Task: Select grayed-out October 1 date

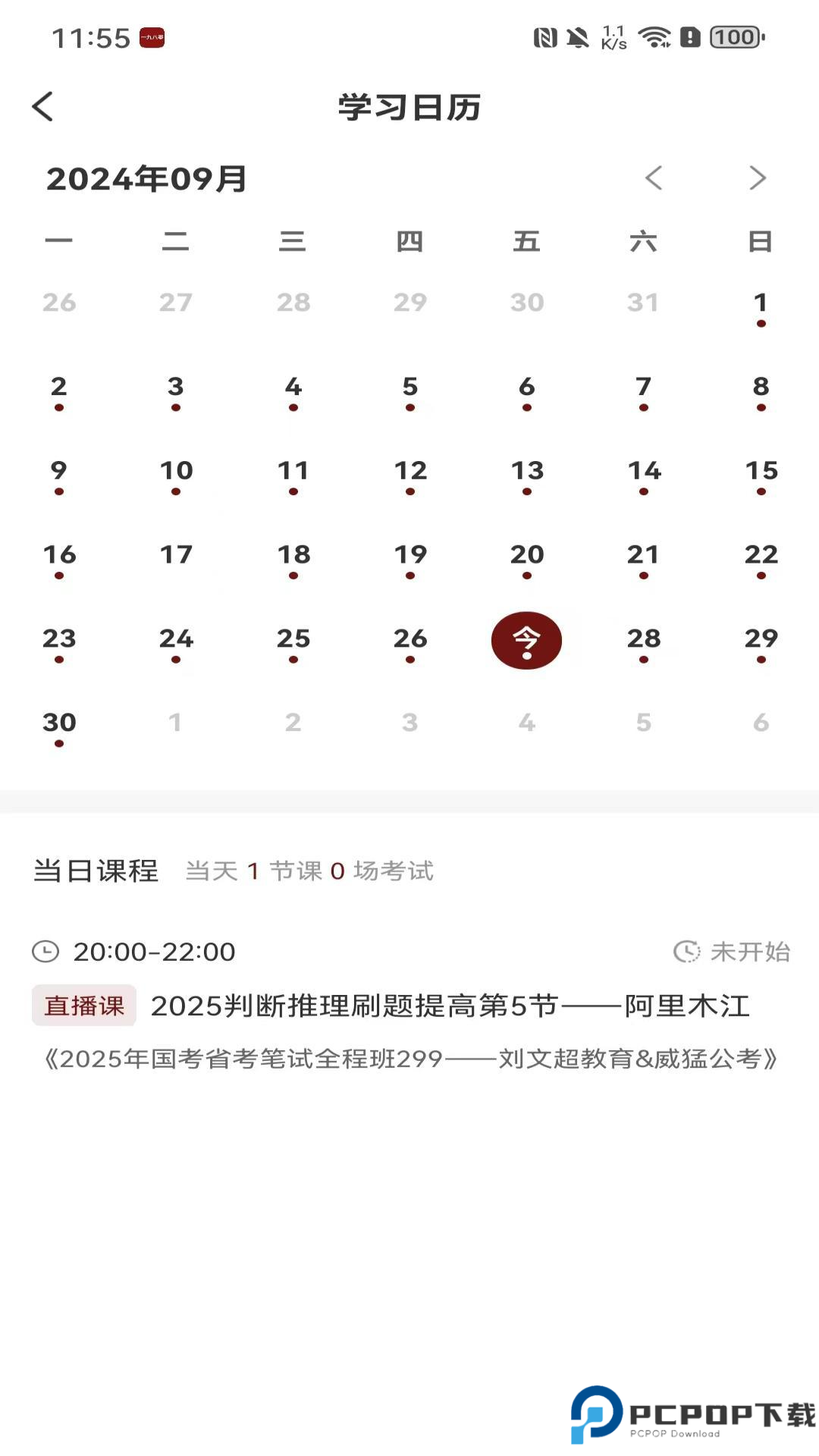Action: [176, 723]
